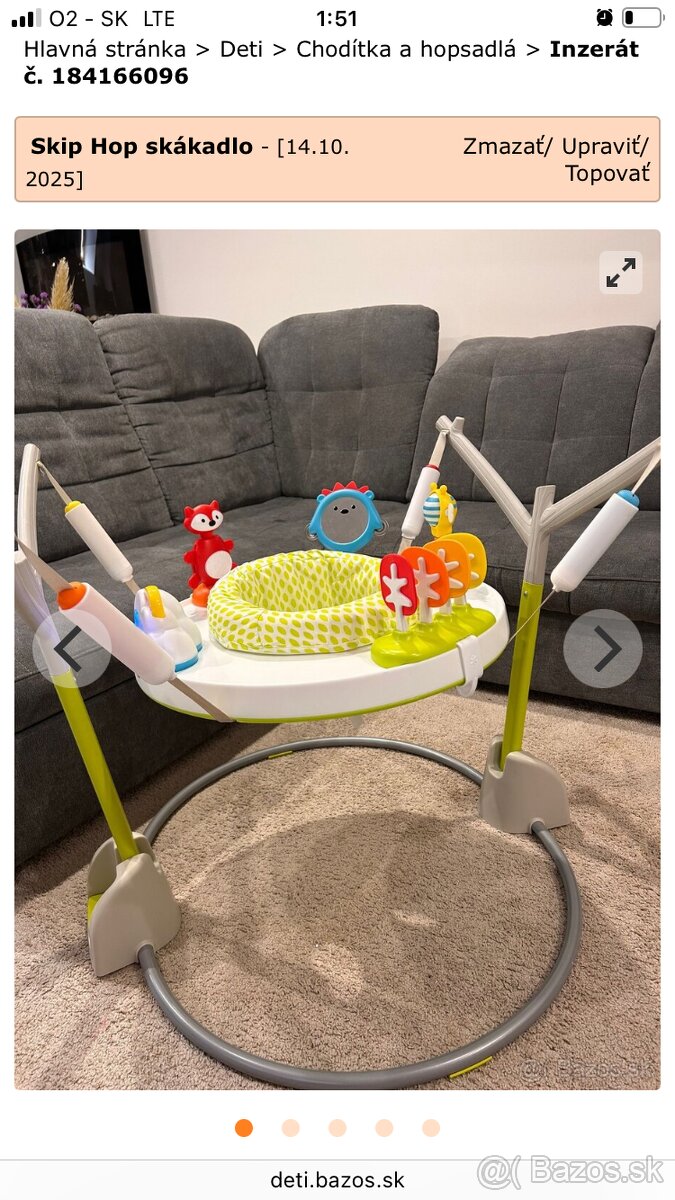Select Topovať to promote the ad
The image size is (675, 1200).
(607, 173)
